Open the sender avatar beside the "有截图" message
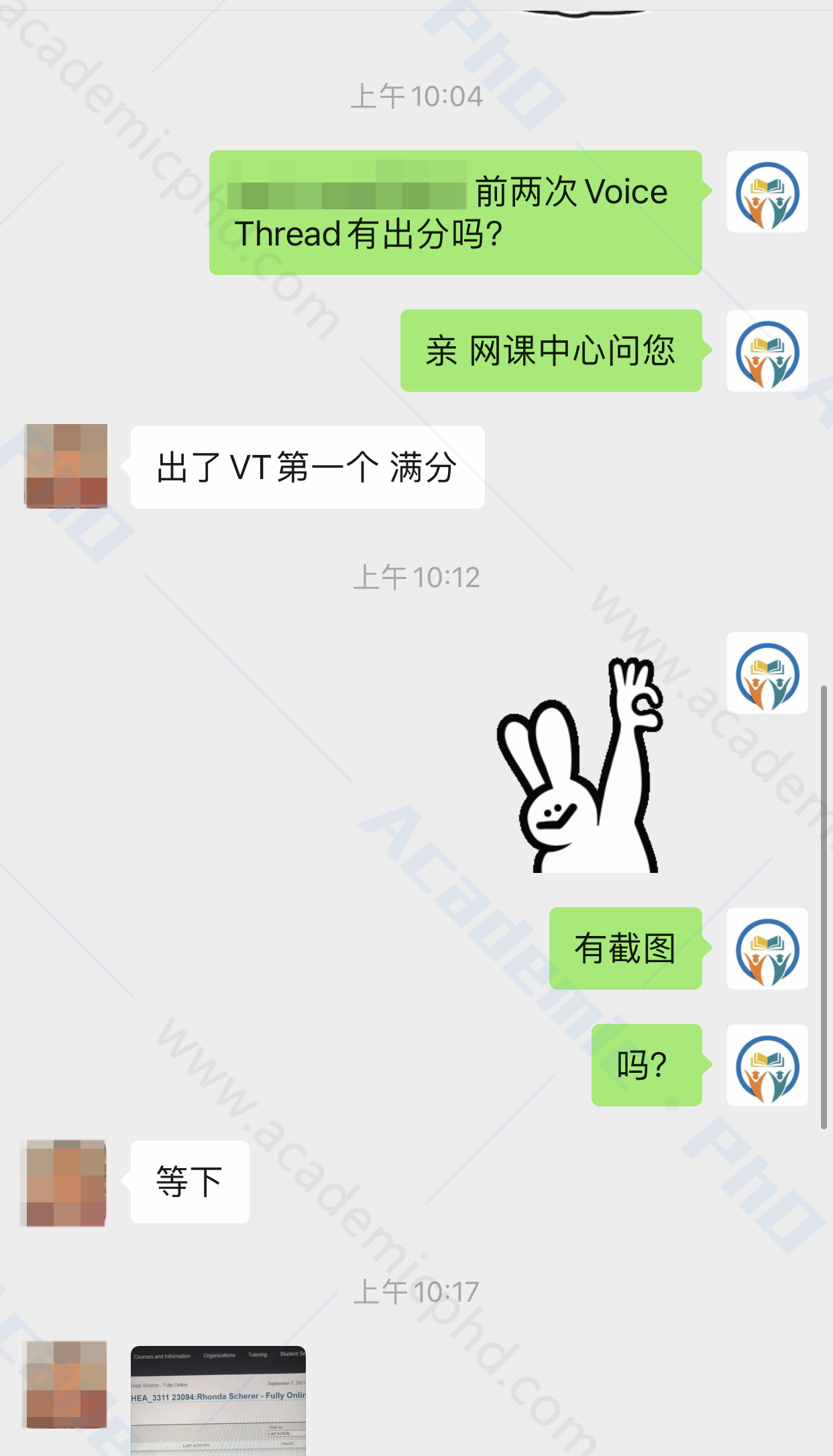 click(767, 948)
